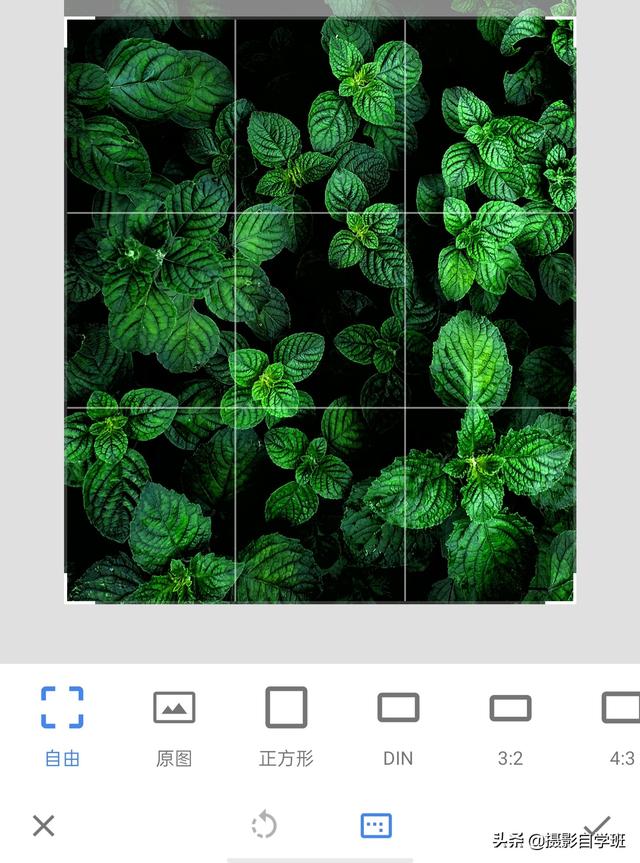
Task: Toggle the aspect ratio options icon
Action: (376, 825)
